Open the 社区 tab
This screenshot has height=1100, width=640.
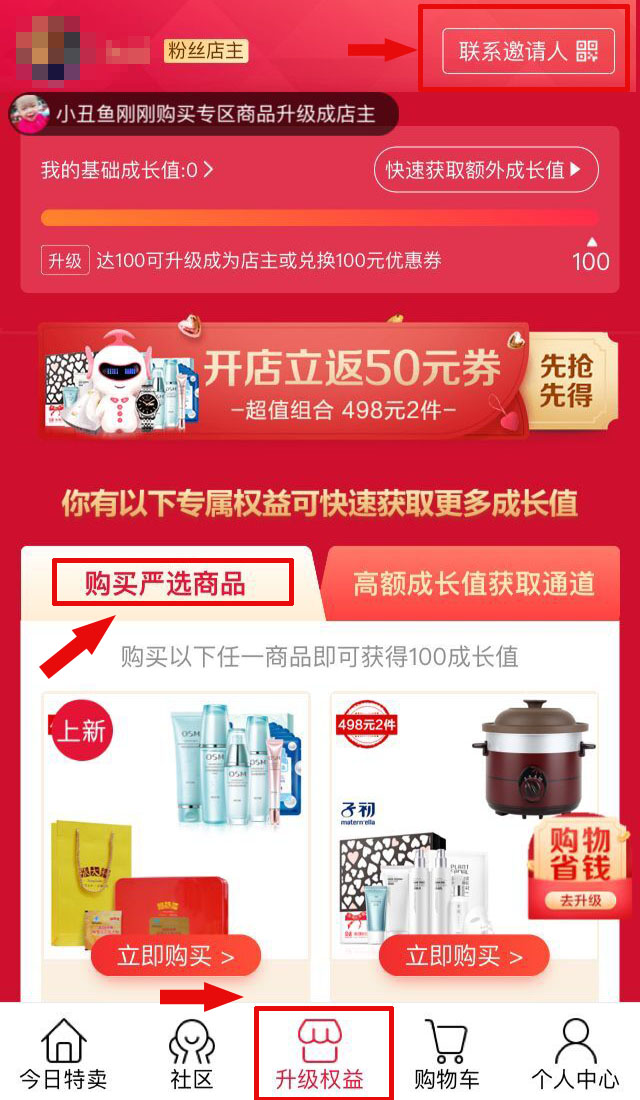click(x=191, y=1055)
